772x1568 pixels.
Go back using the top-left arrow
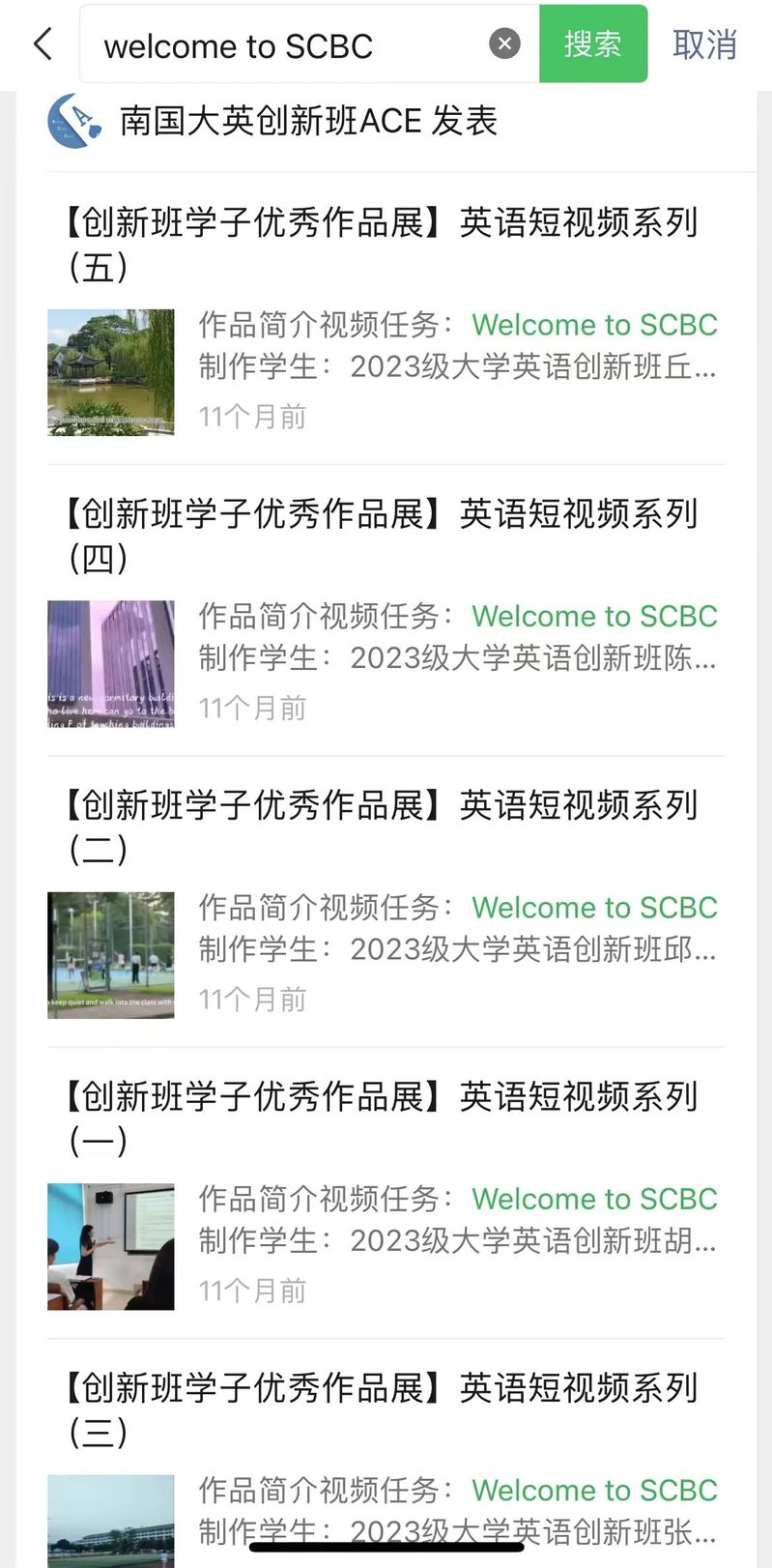43,44
